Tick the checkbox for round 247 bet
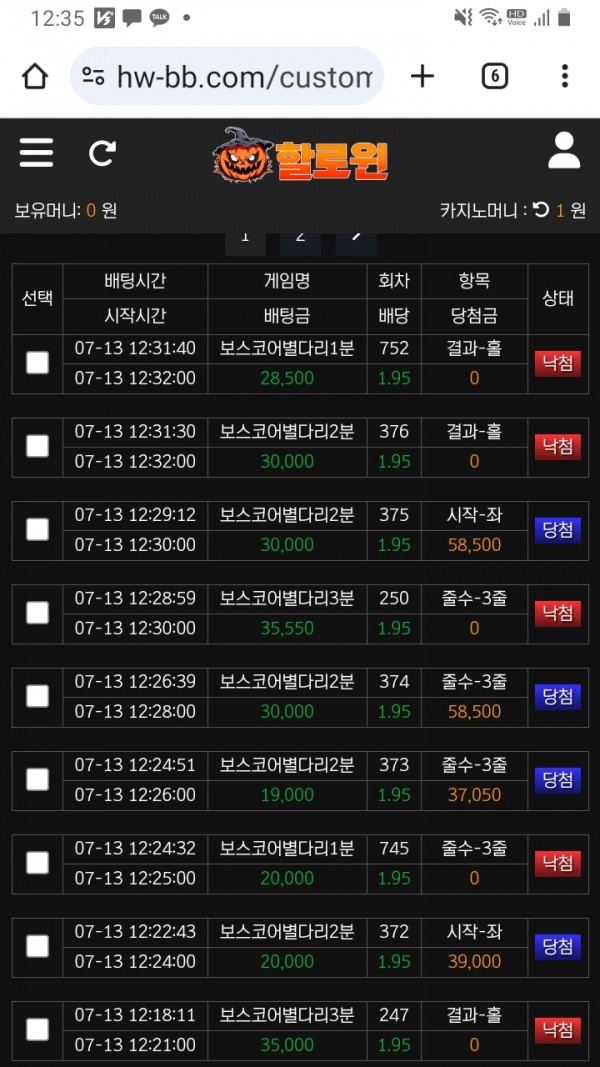Viewport: 600px width, 1067px height. (x=37, y=1030)
